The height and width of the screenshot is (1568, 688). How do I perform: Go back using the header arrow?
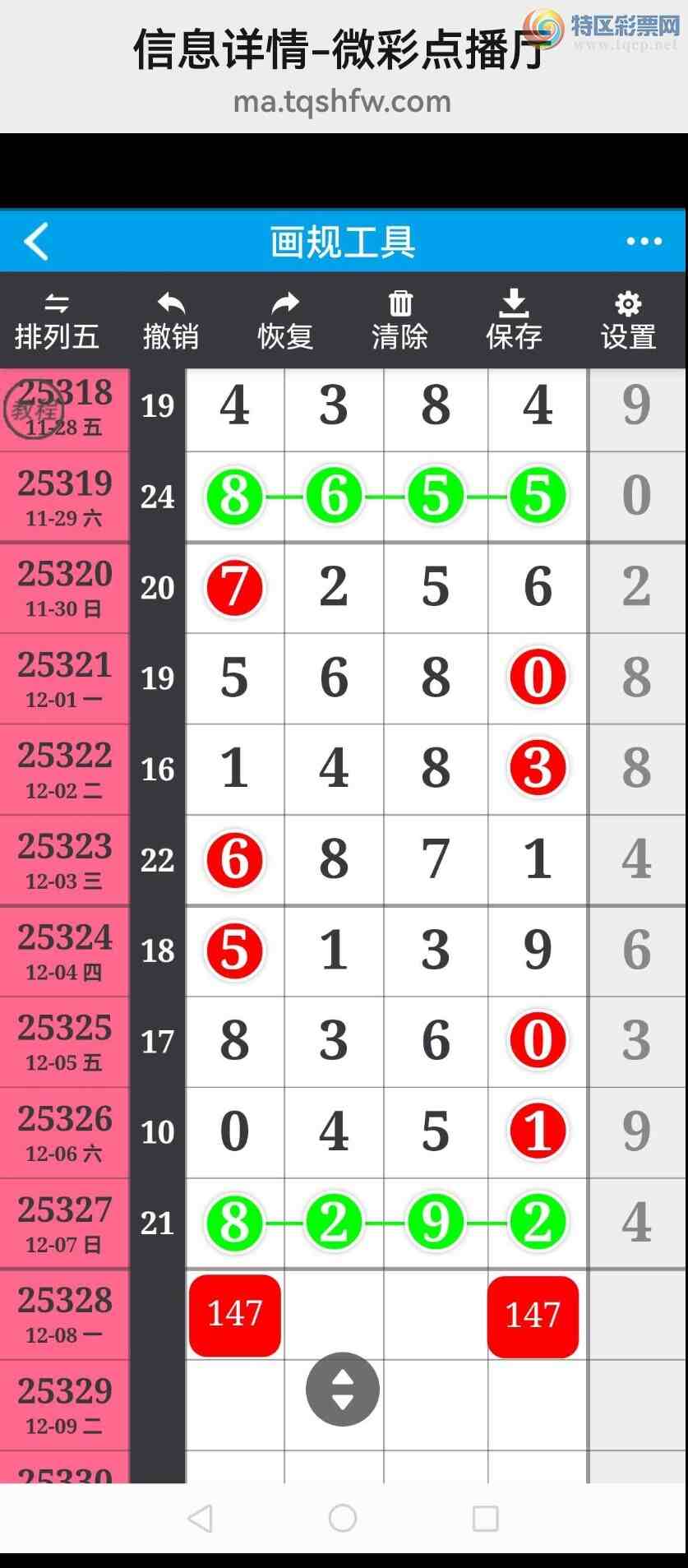click(36, 242)
